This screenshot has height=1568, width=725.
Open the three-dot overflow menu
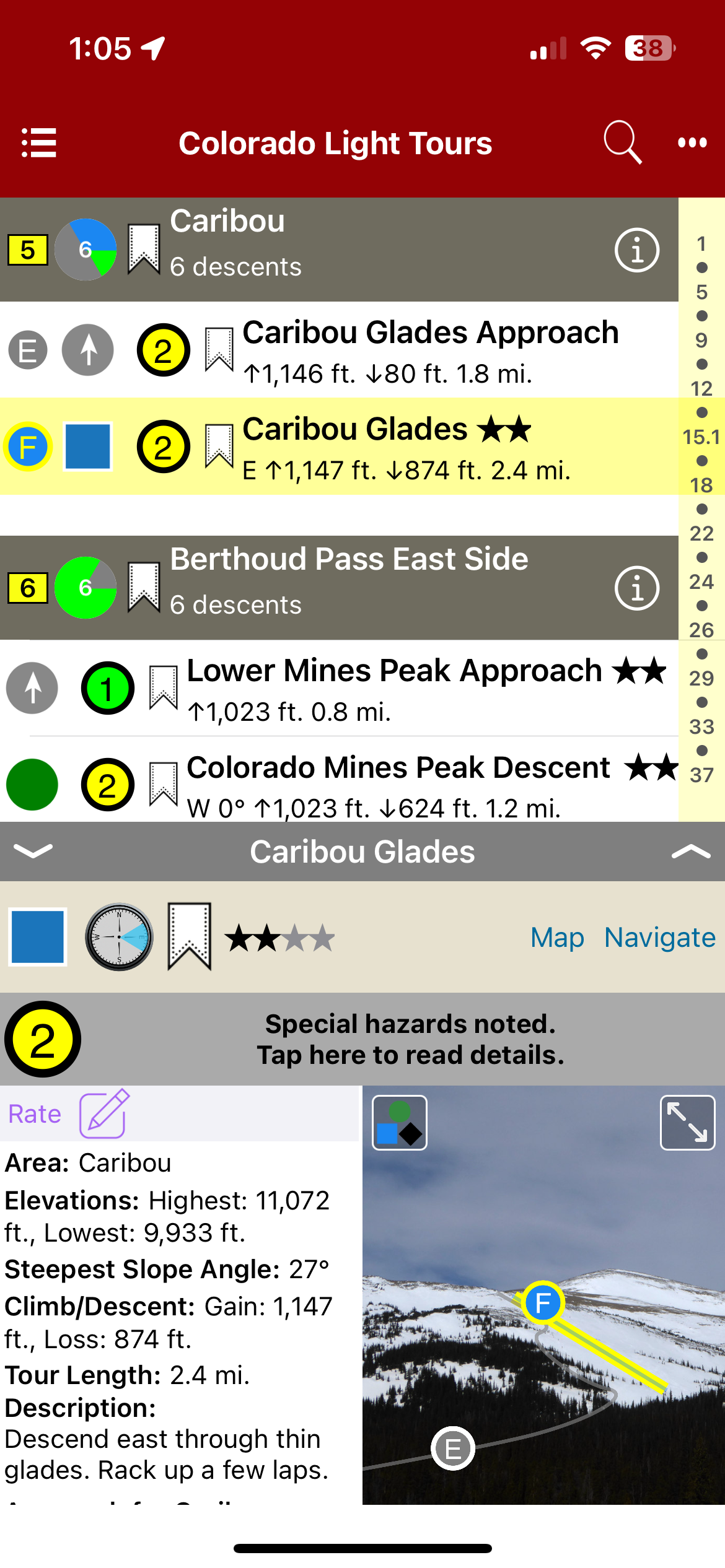tap(692, 143)
